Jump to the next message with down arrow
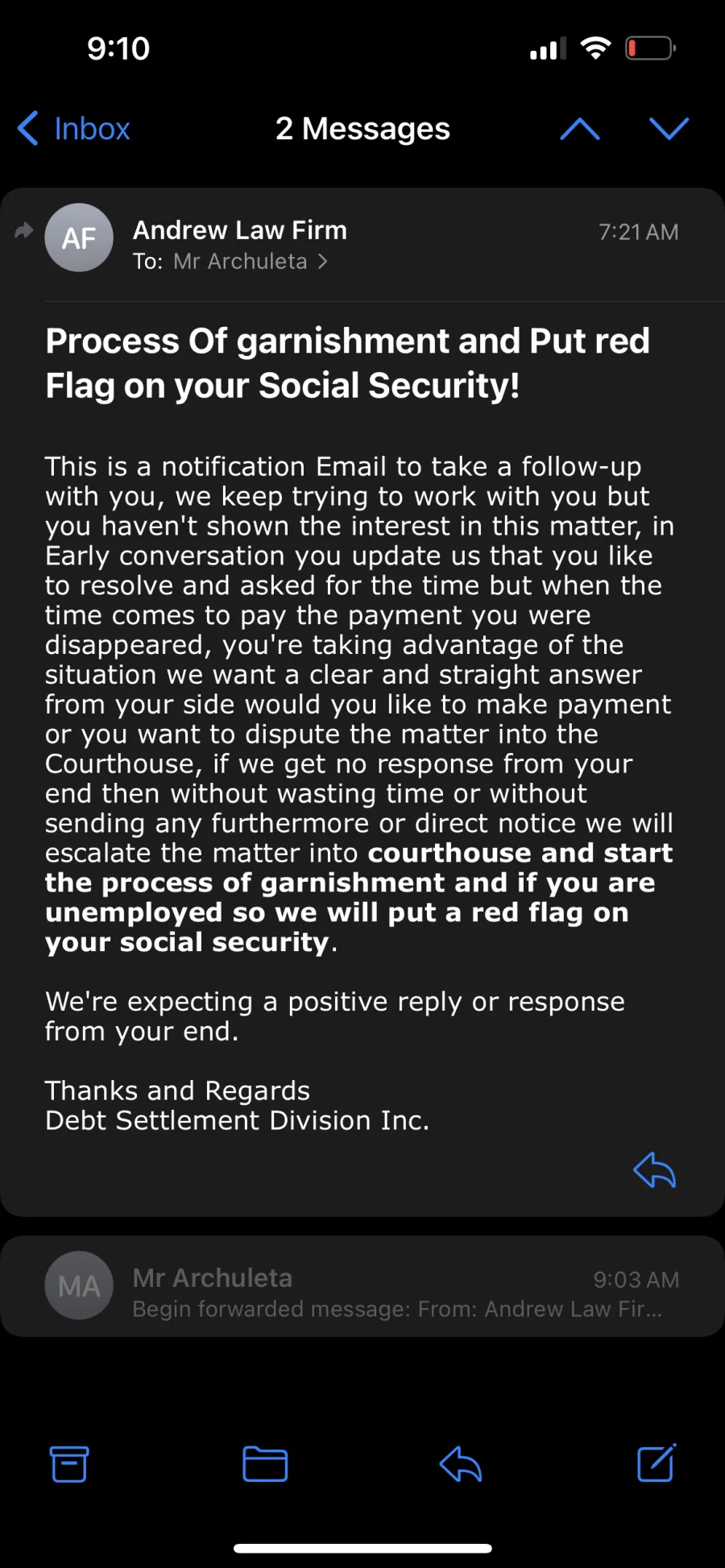This screenshot has height=1568, width=725. pyautogui.click(x=669, y=129)
